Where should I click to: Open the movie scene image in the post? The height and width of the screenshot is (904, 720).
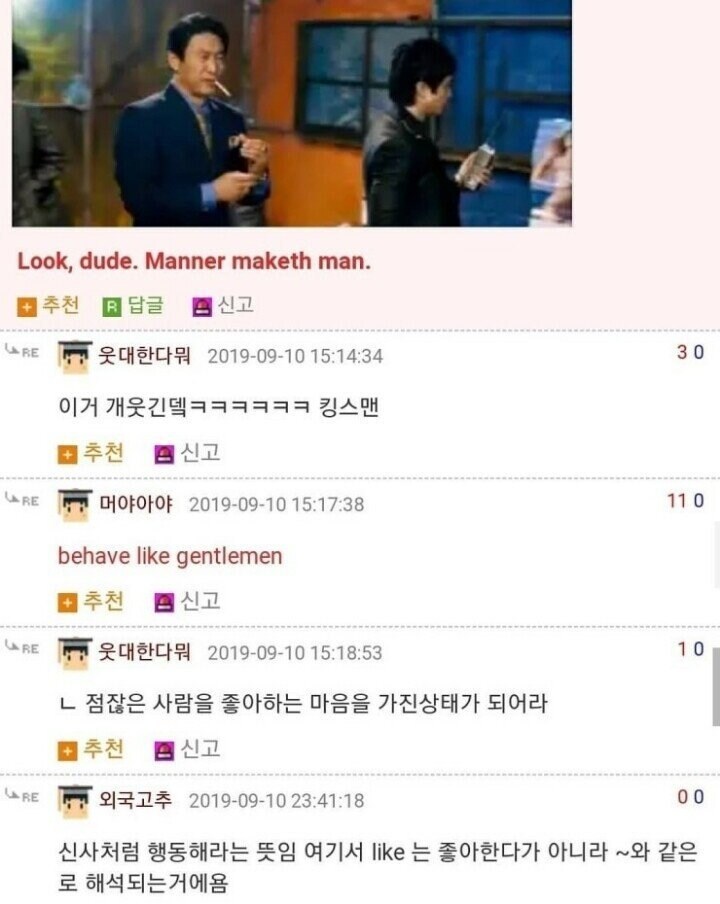click(291, 112)
